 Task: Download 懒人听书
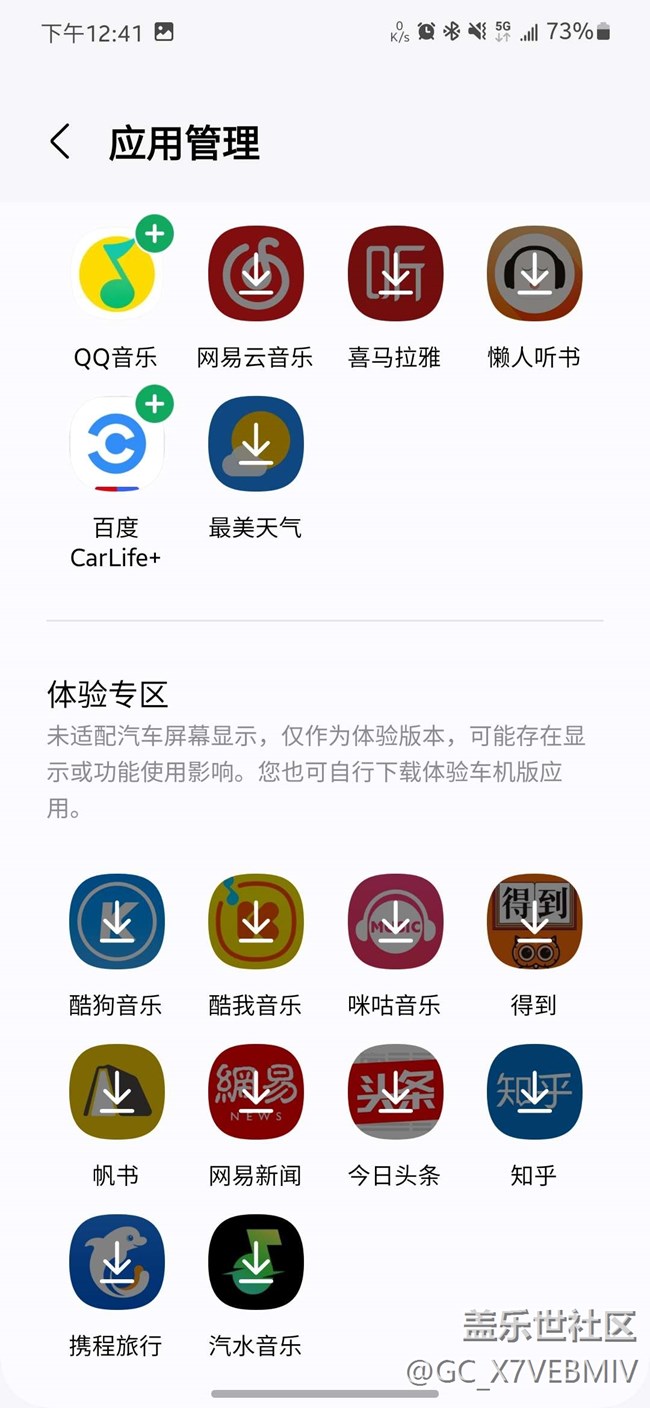pos(534,274)
